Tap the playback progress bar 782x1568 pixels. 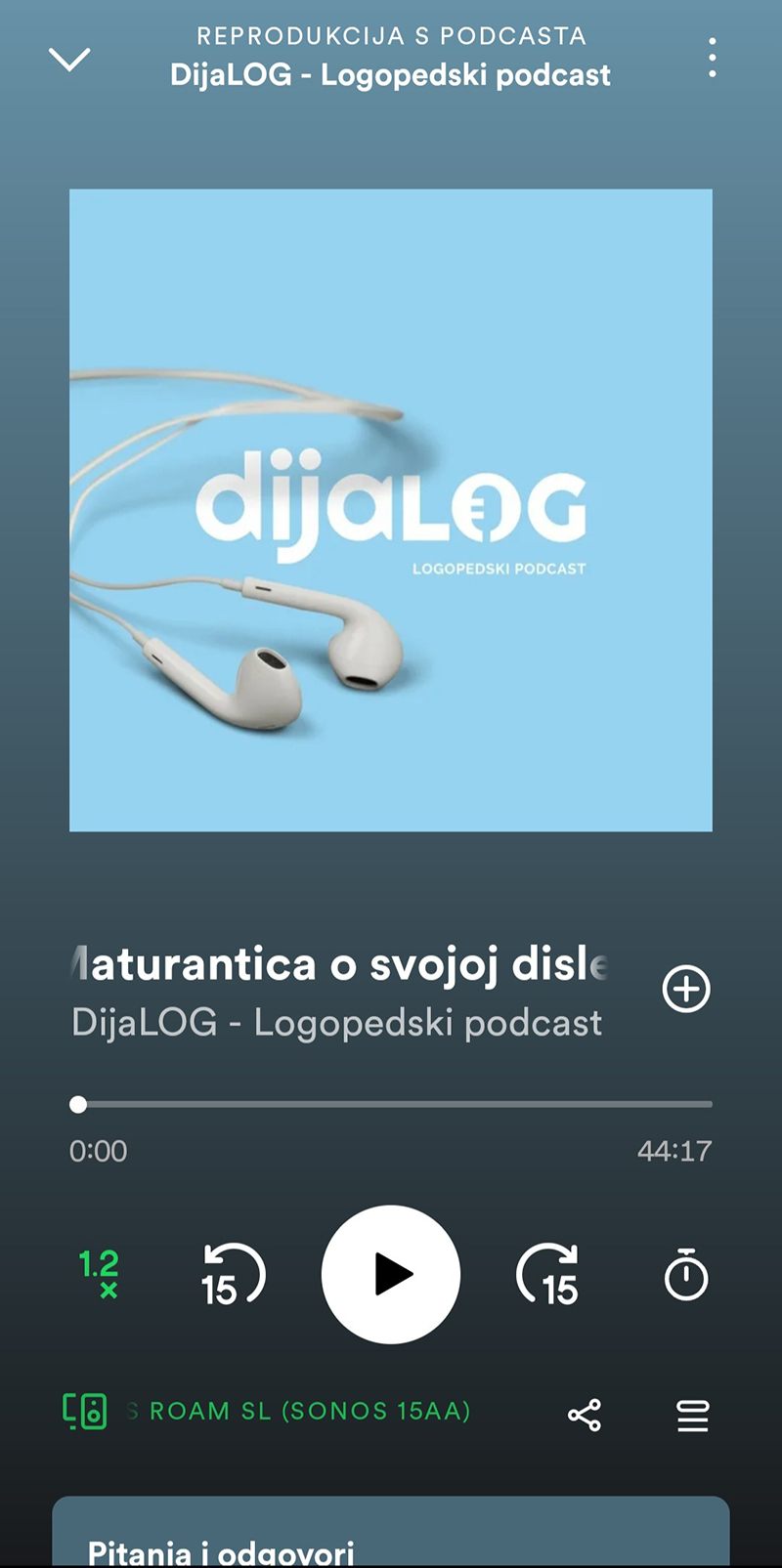coord(391,1104)
